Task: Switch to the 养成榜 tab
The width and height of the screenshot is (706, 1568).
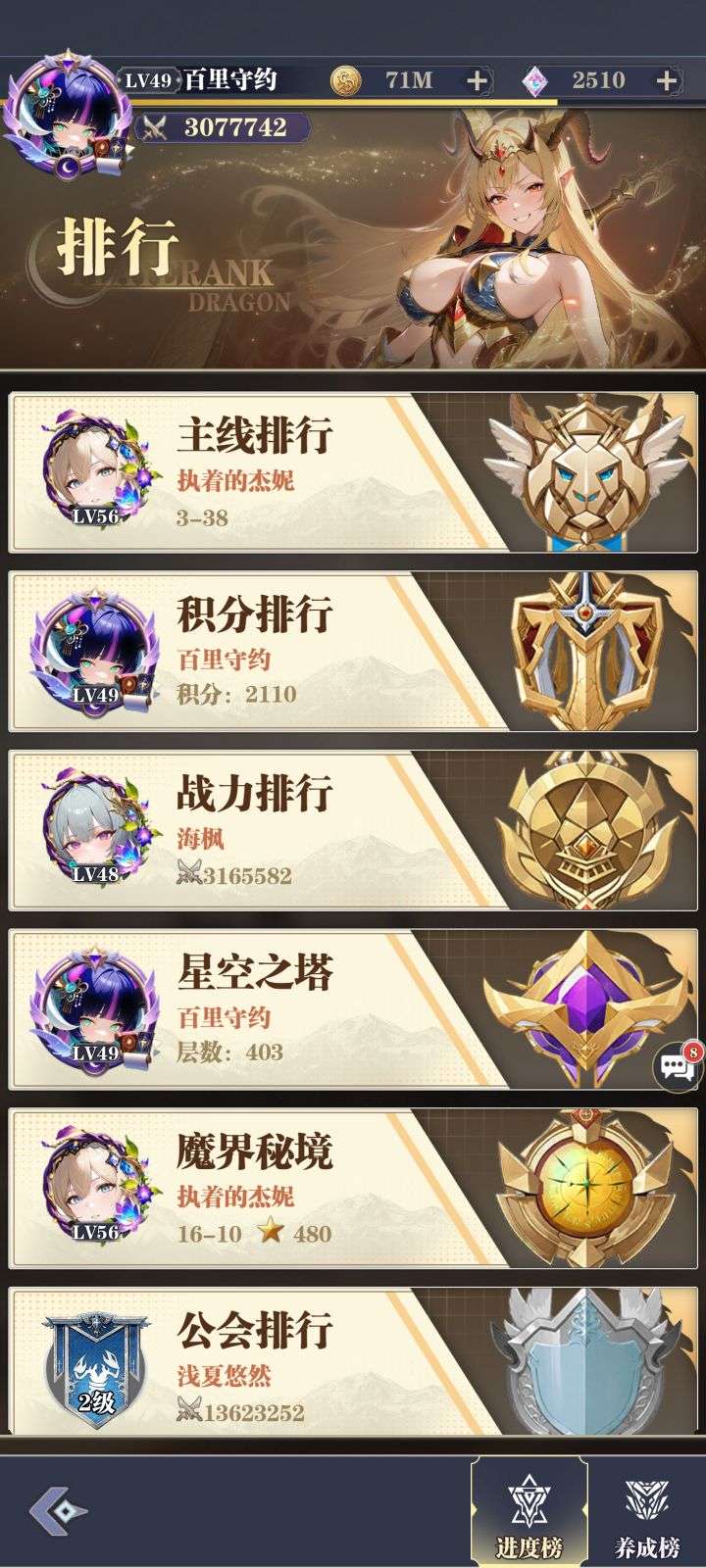Action: tap(647, 1514)
